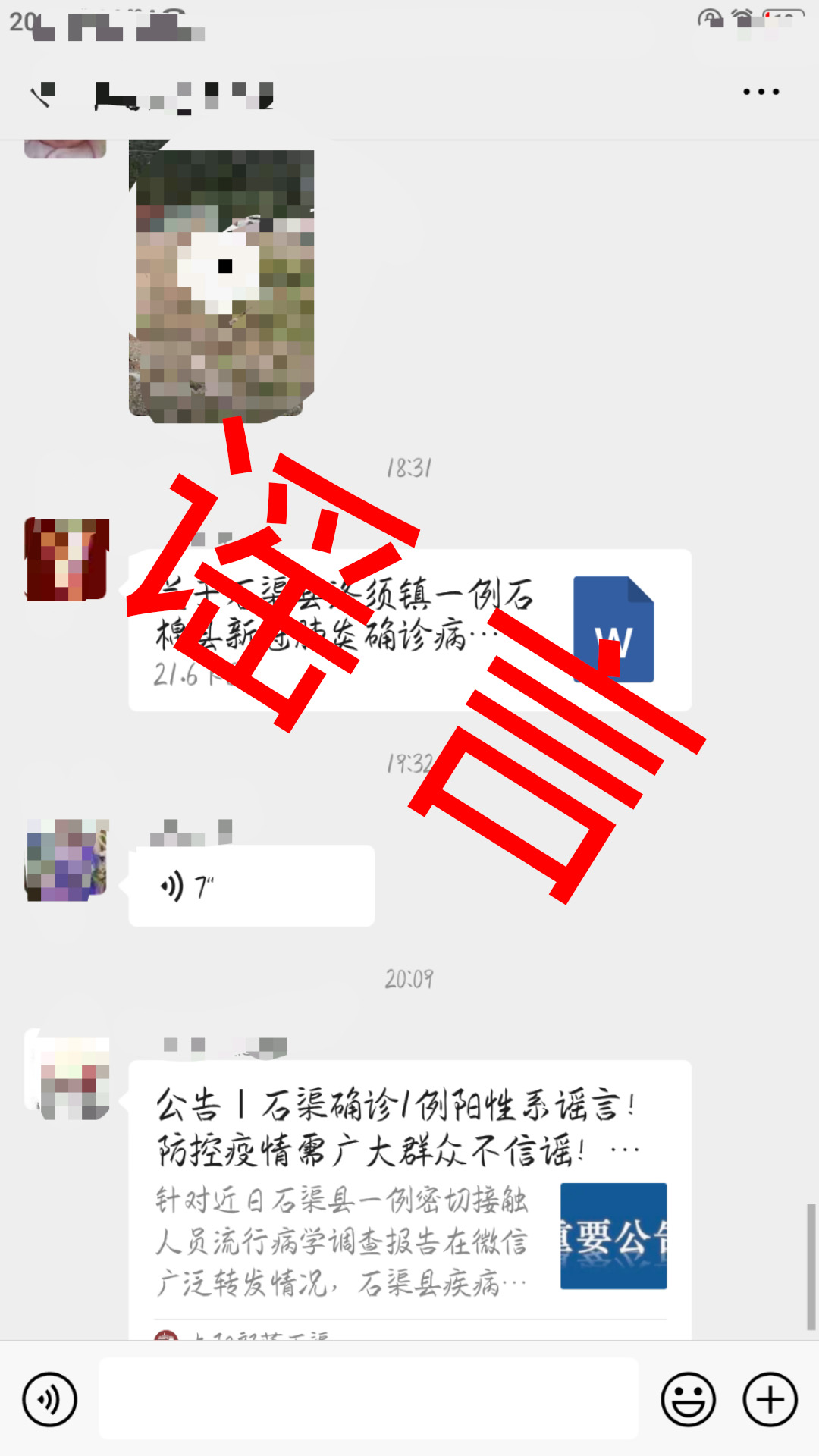Switch to voice input mode
Viewport: 819px width, 1456px height.
[49, 1399]
